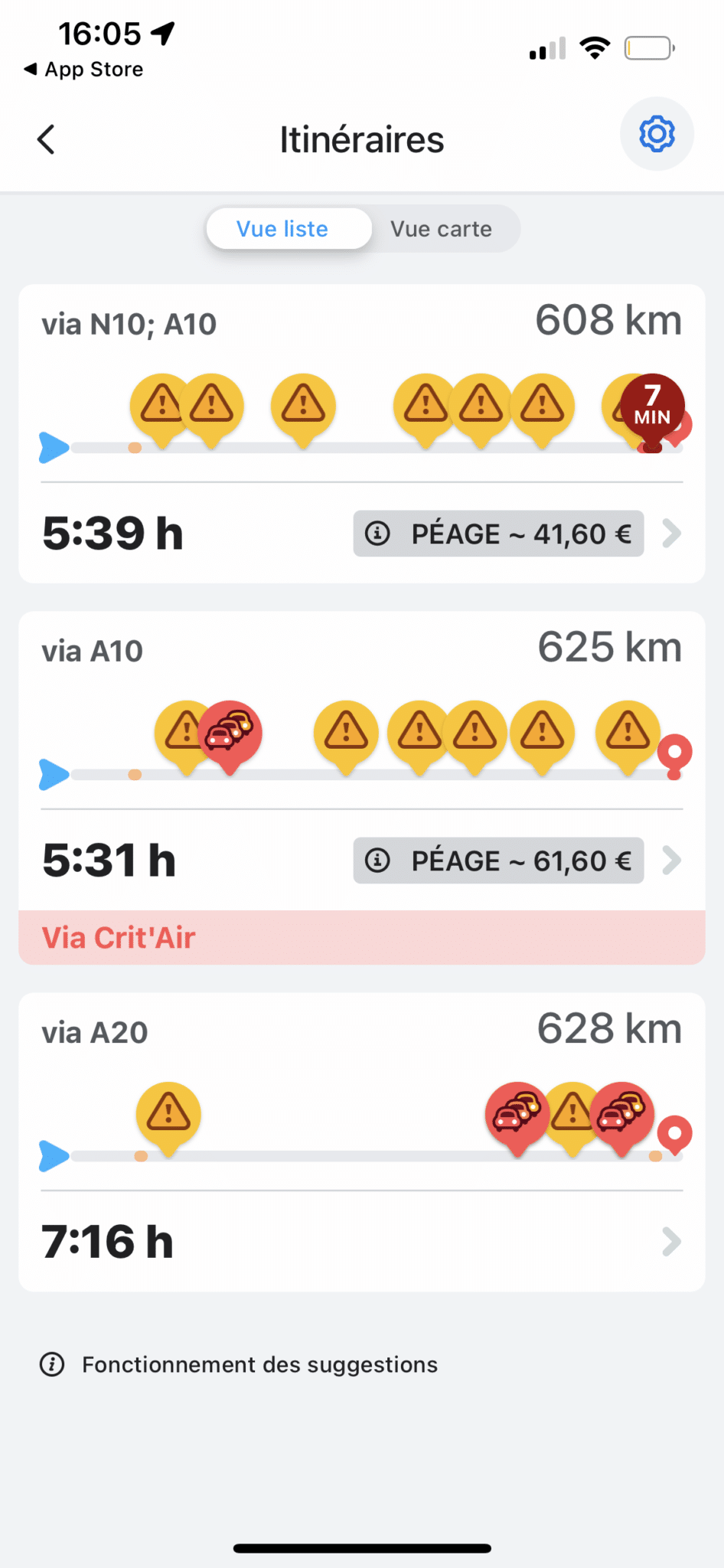Expand the A10 route details chevron

tap(671, 860)
